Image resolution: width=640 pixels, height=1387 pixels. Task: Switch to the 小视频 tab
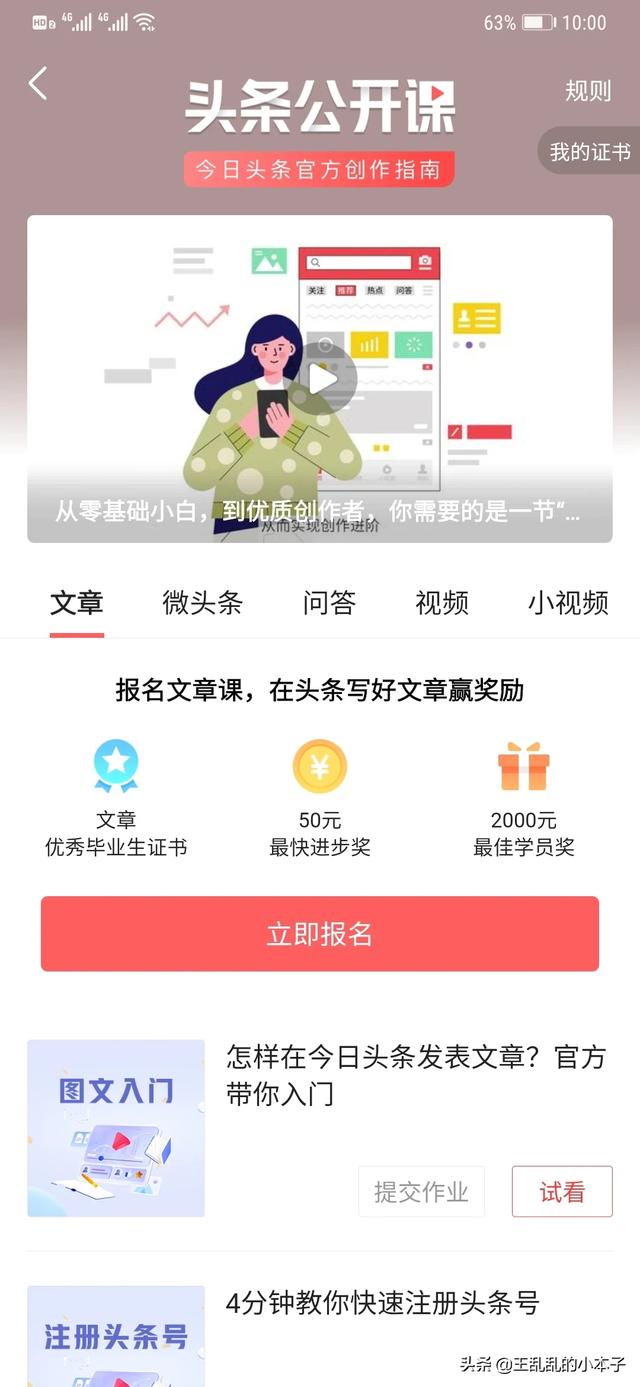click(x=568, y=603)
